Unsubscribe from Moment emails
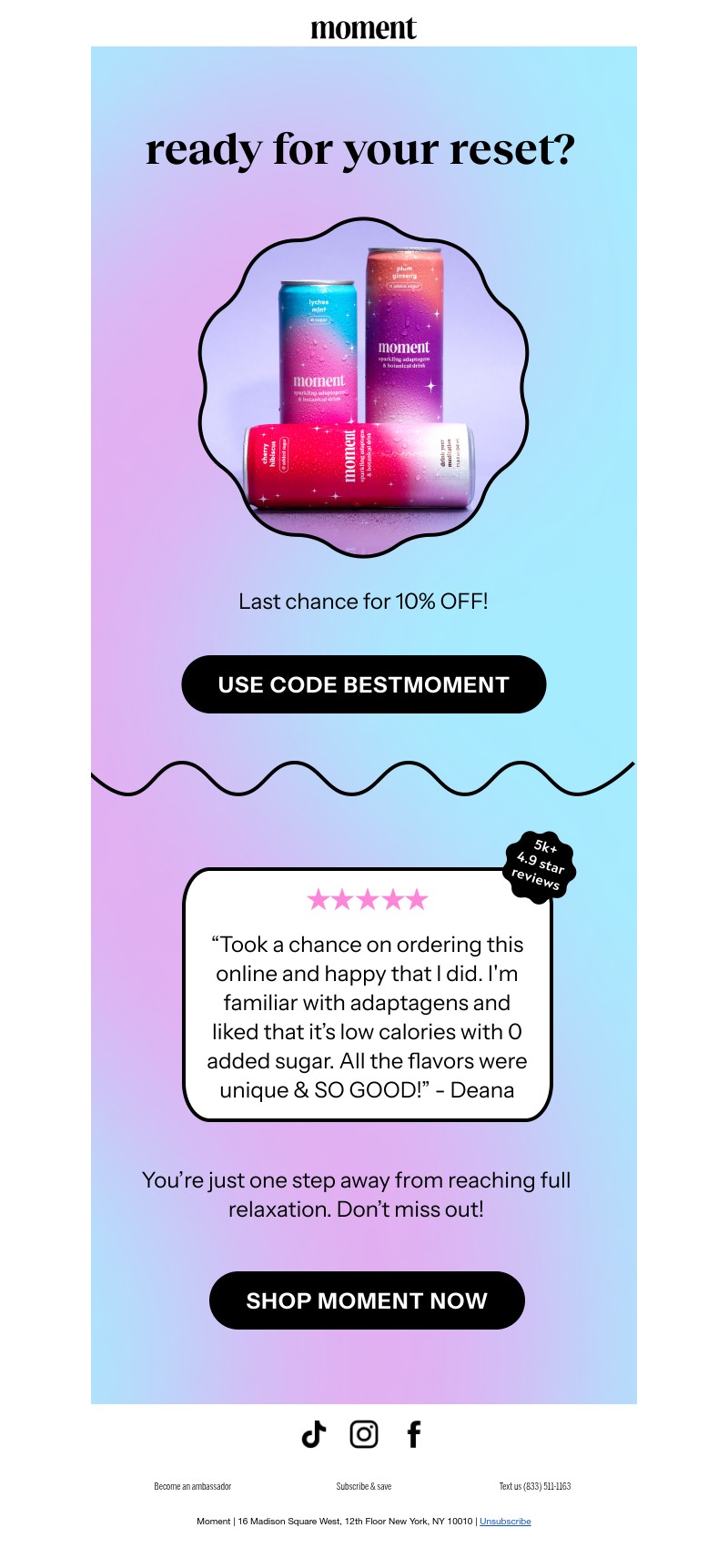 pos(505,1521)
